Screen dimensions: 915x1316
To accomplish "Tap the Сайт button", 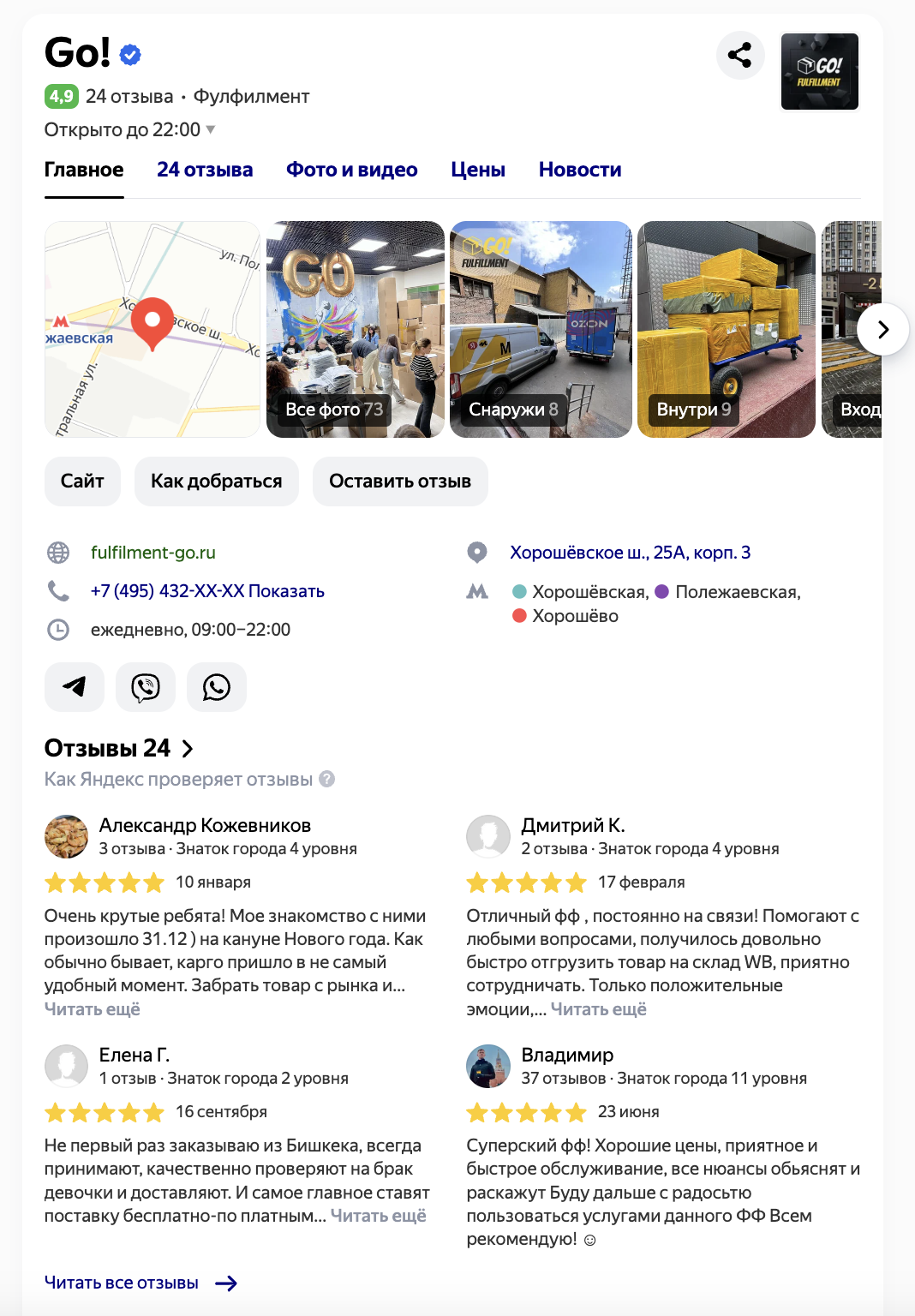I will click(82, 482).
